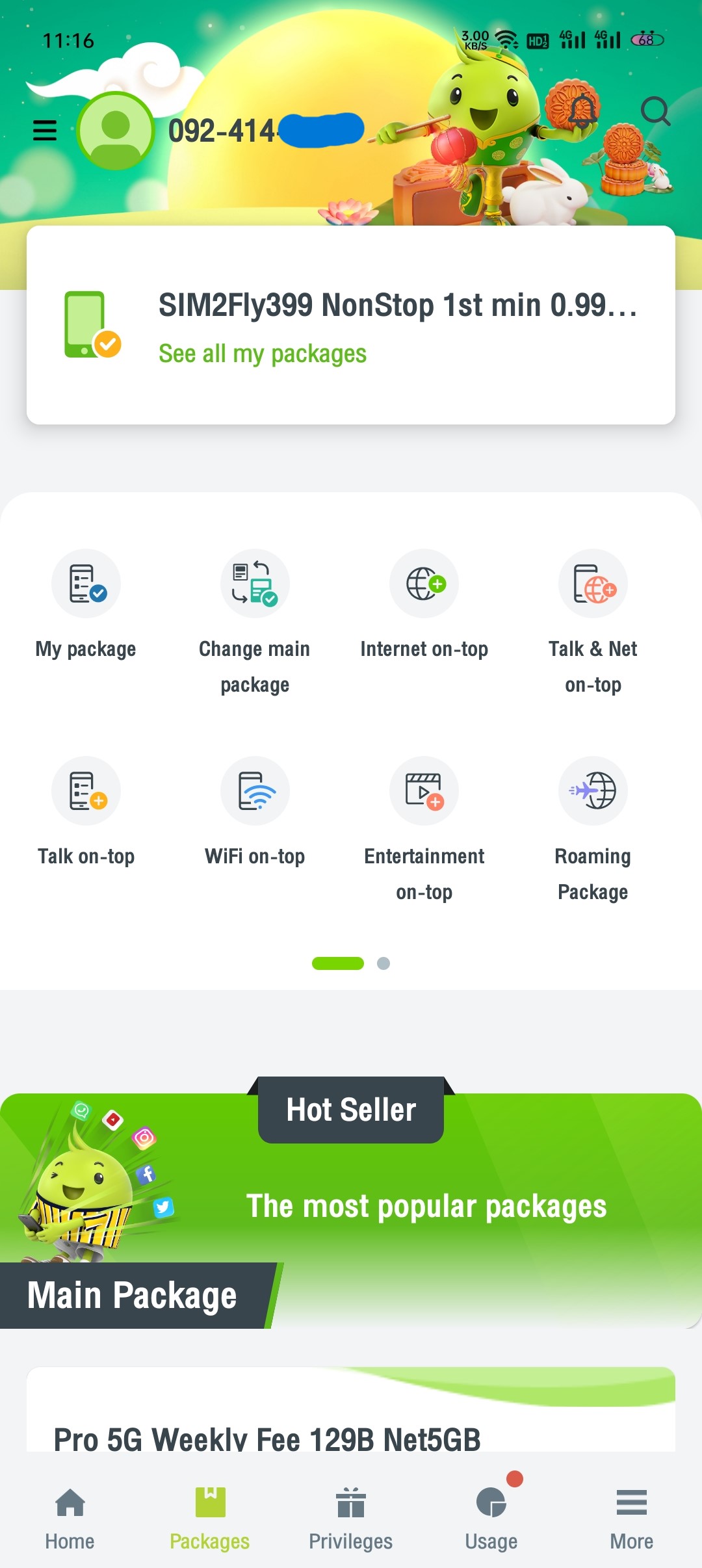Open See all my packages link

click(263, 354)
